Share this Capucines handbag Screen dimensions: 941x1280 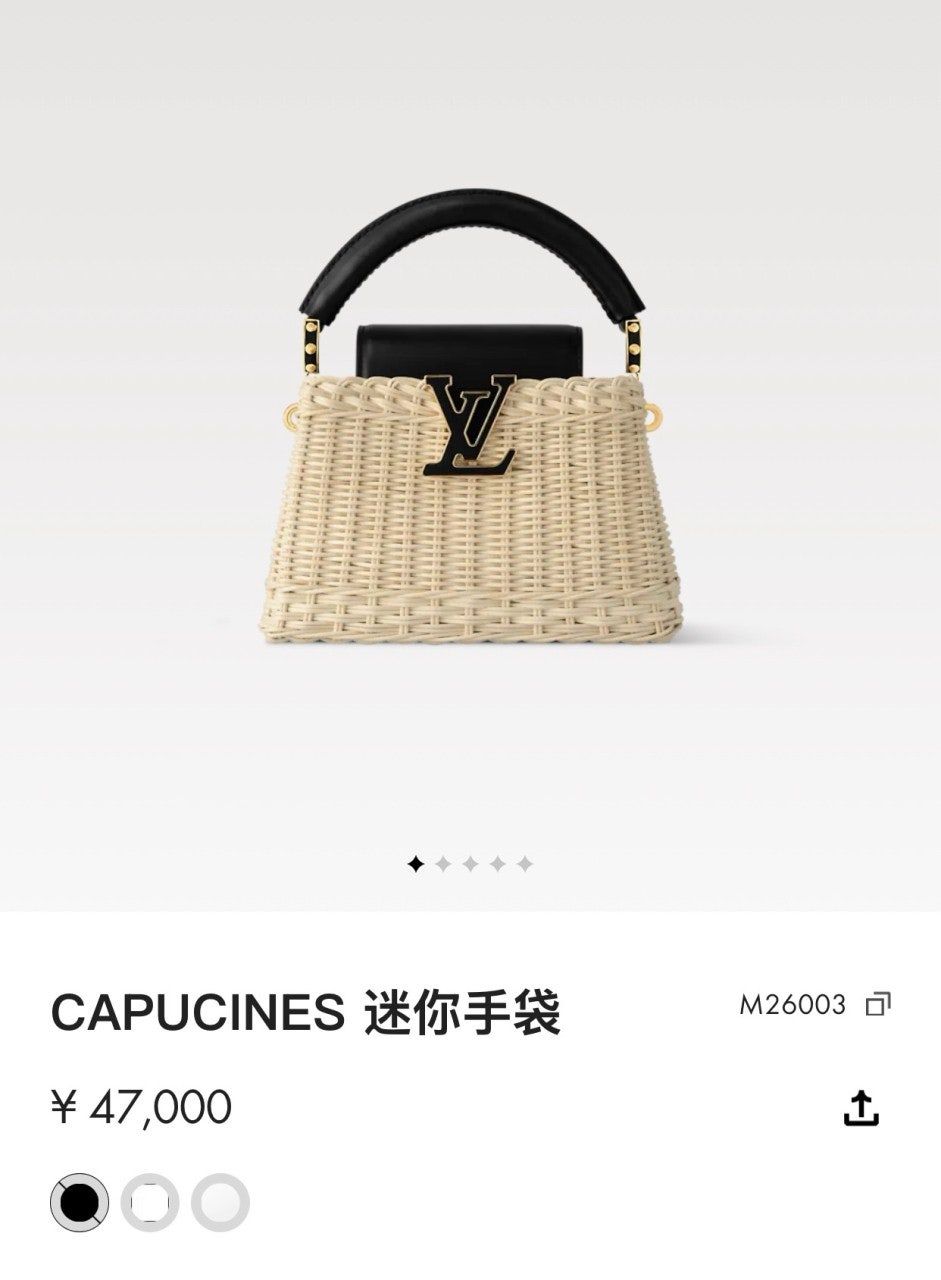click(x=860, y=1108)
